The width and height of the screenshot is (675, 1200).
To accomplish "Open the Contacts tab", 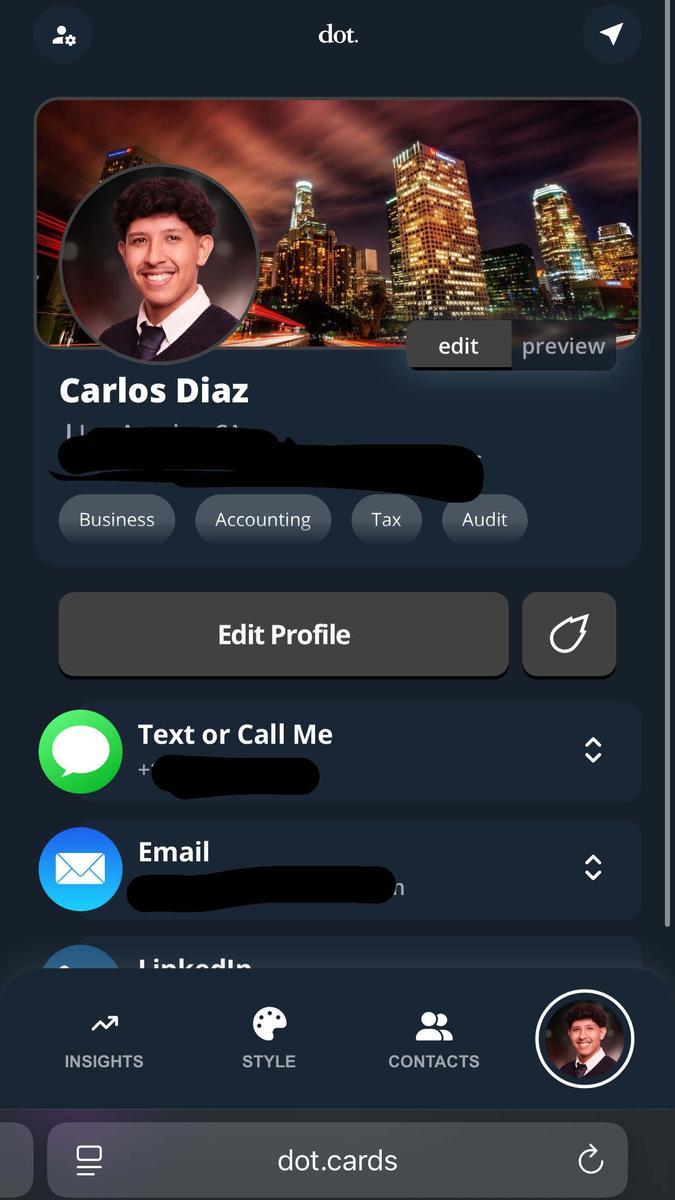I will point(433,1040).
